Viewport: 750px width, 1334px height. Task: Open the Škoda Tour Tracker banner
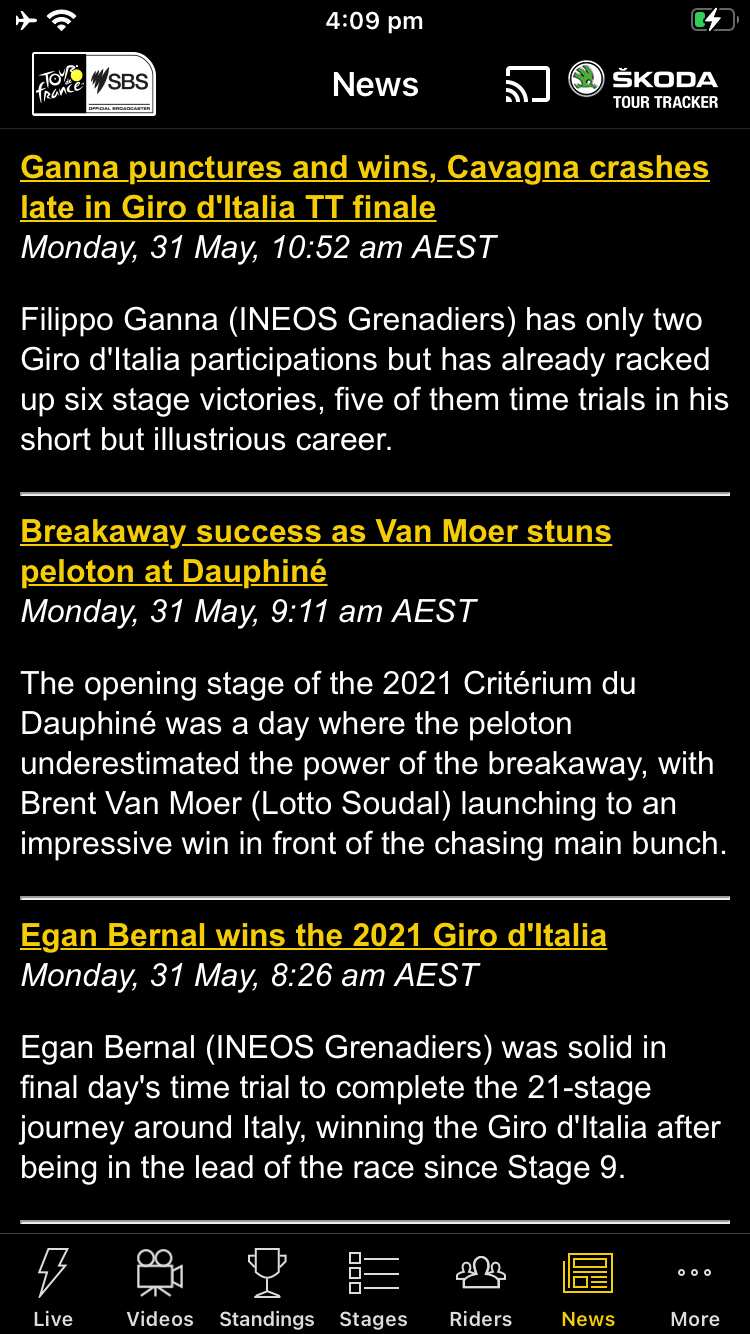point(644,85)
